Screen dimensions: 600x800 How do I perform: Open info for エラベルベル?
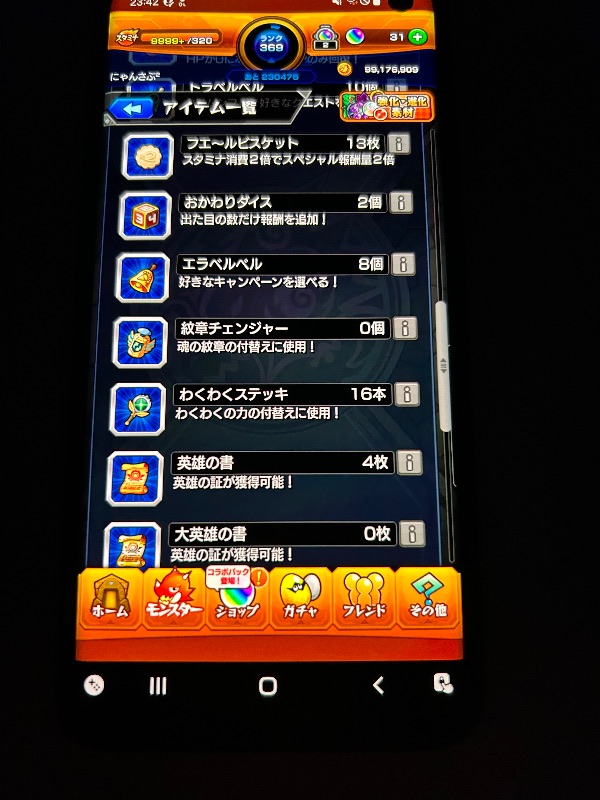pyautogui.click(x=402, y=265)
